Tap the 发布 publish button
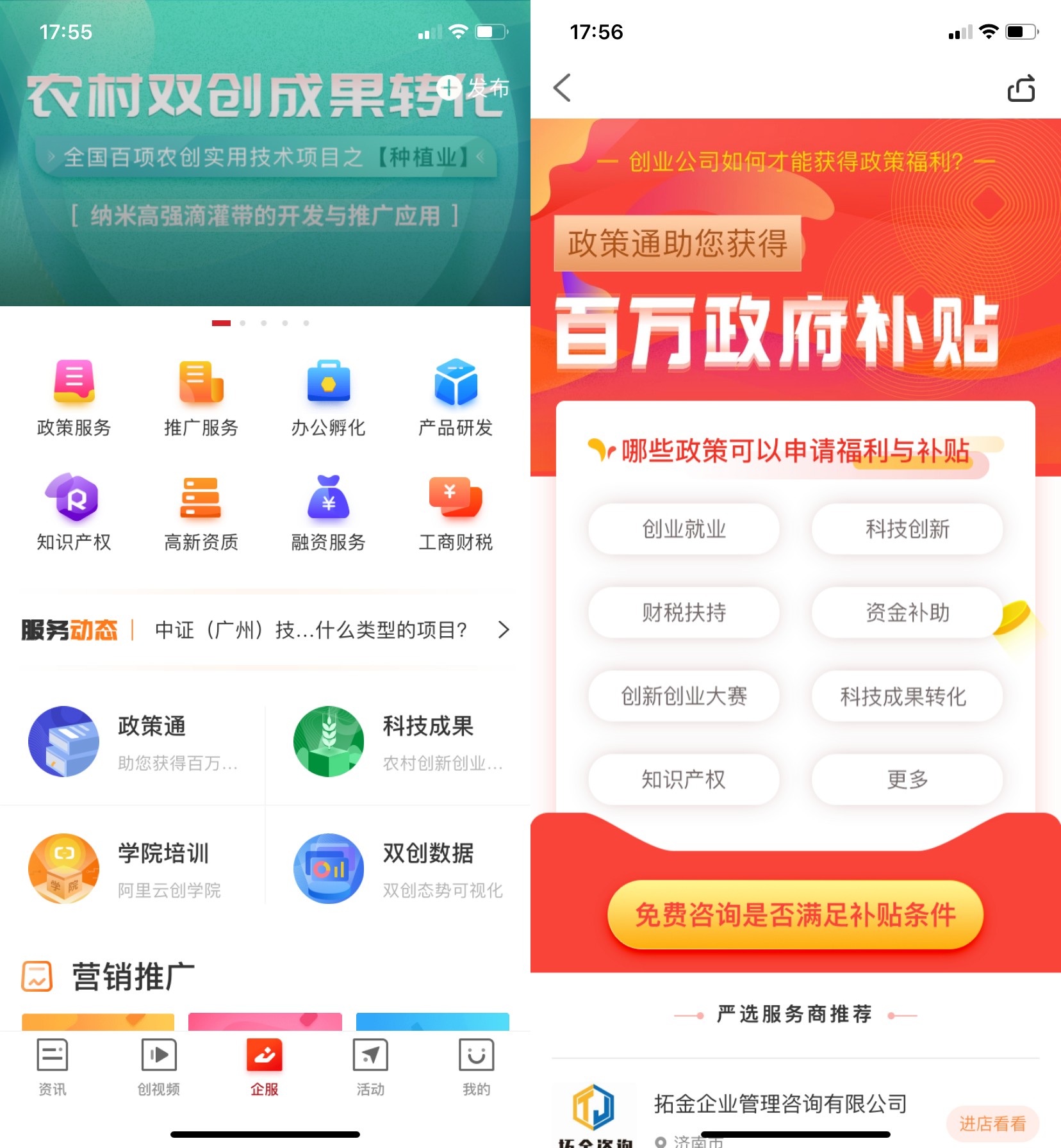Image resolution: width=1061 pixels, height=1148 pixels. [474, 88]
